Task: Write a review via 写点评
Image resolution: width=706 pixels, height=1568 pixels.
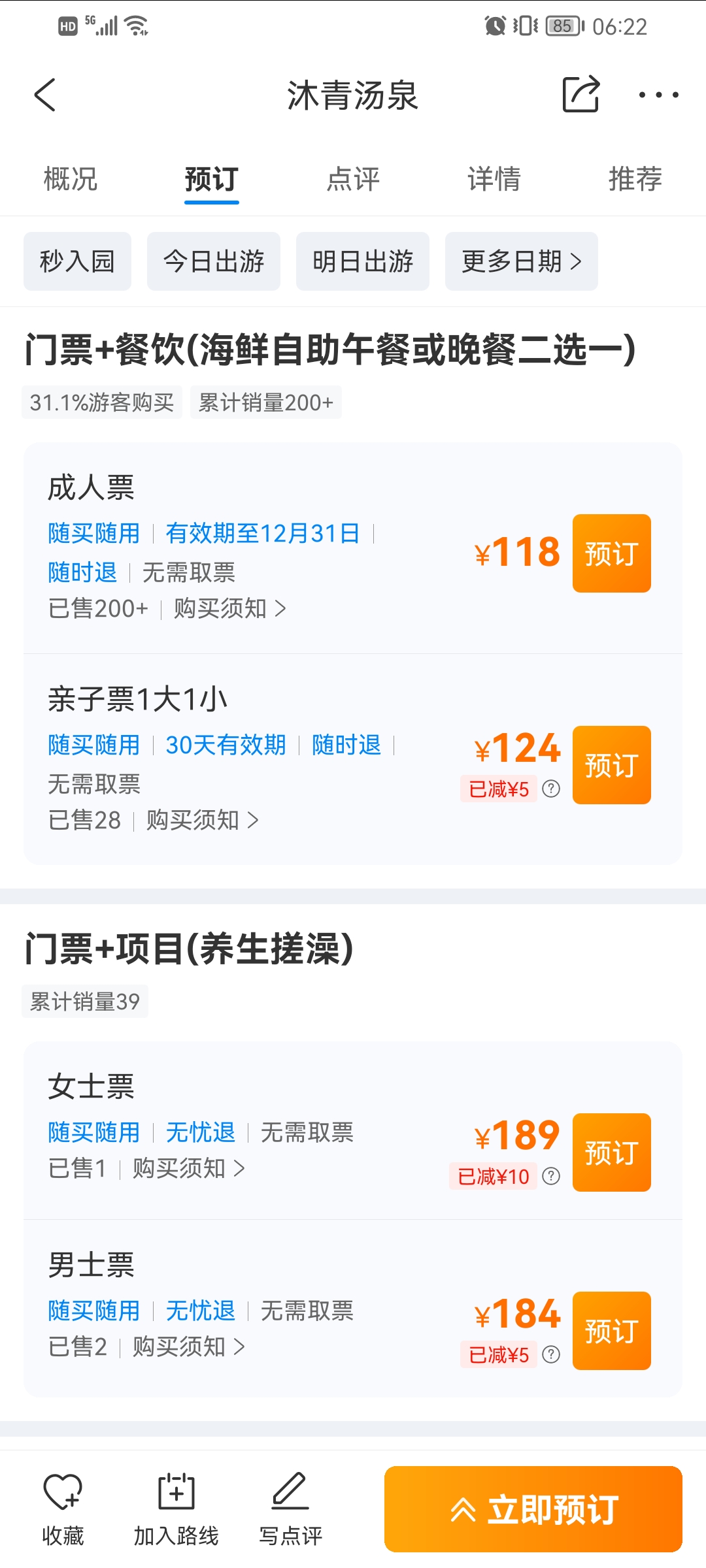Action: [290, 1509]
